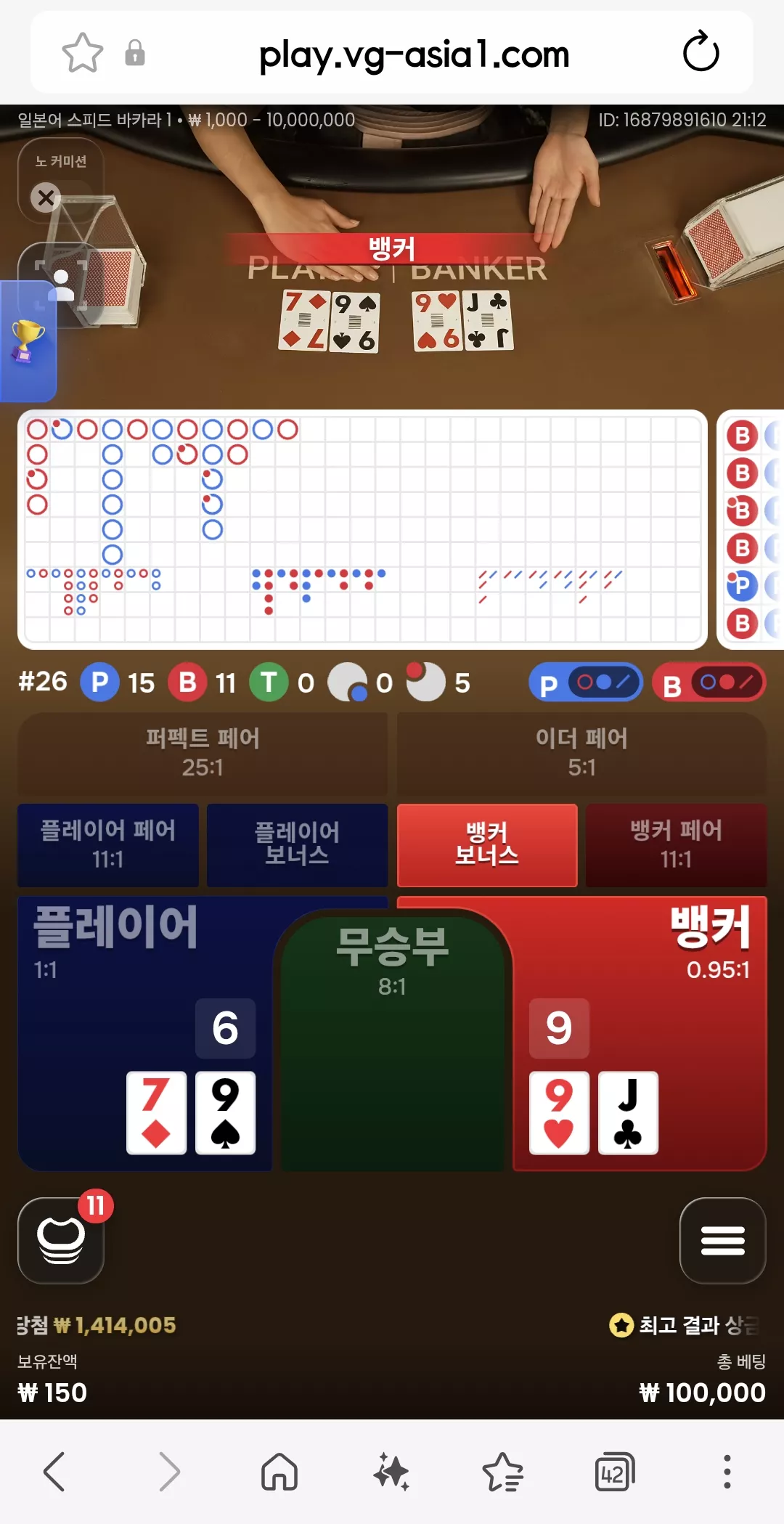The height and width of the screenshot is (1524, 784).
Task: Bet on 플레이어 1:1 area
Action: (x=145, y=1032)
